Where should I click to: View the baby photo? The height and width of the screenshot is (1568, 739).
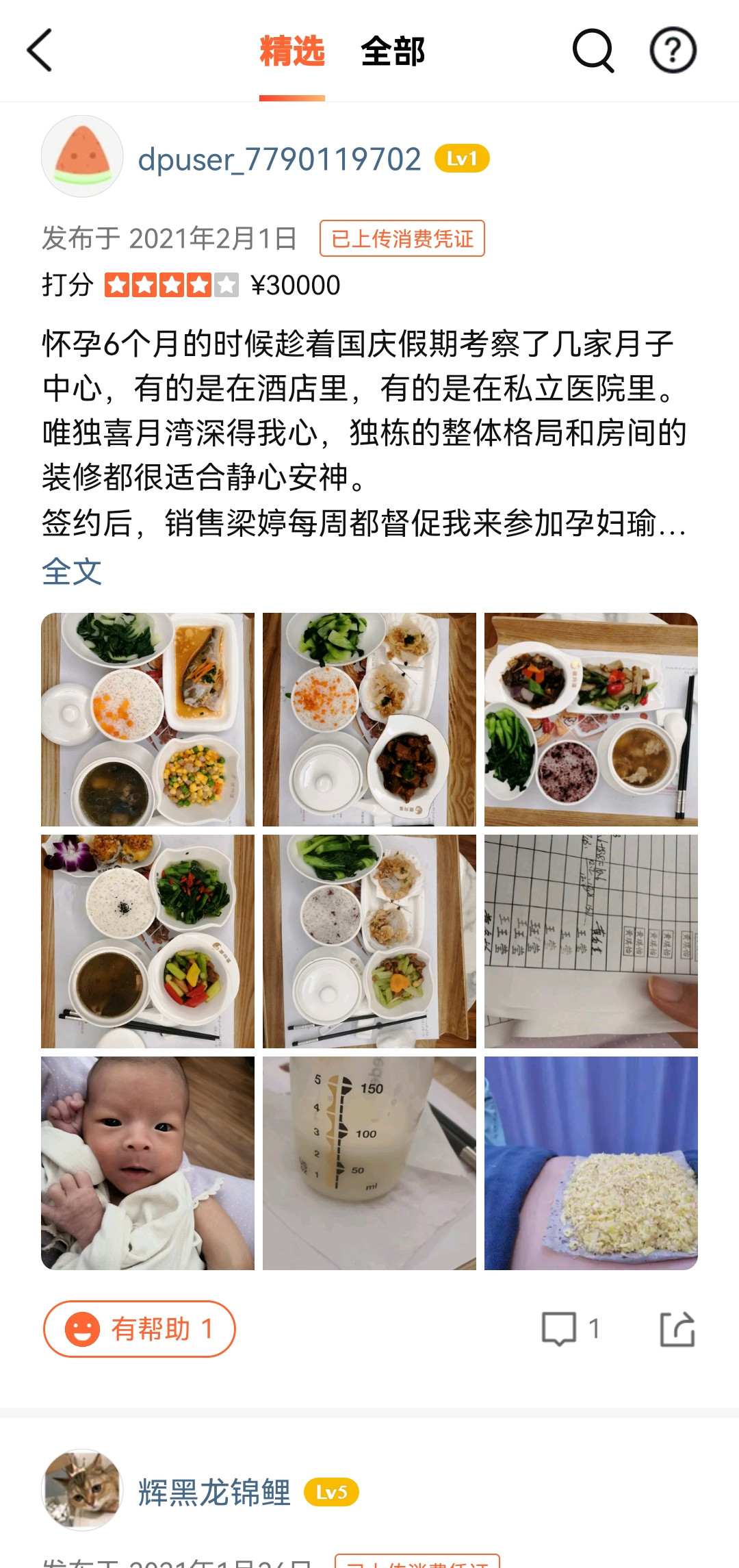click(x=148, y=1163)
